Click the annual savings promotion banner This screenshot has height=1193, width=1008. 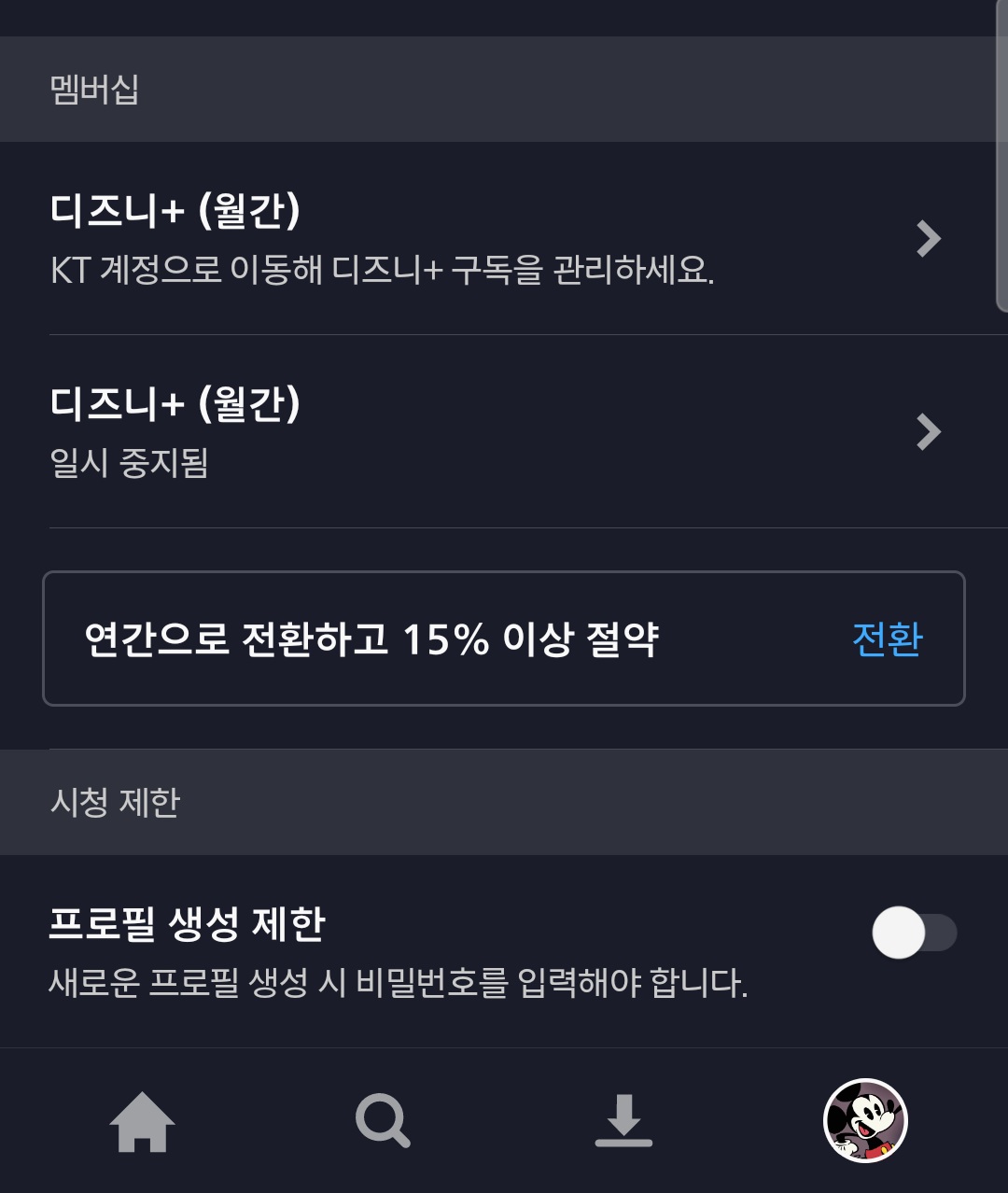coord(504,638)
